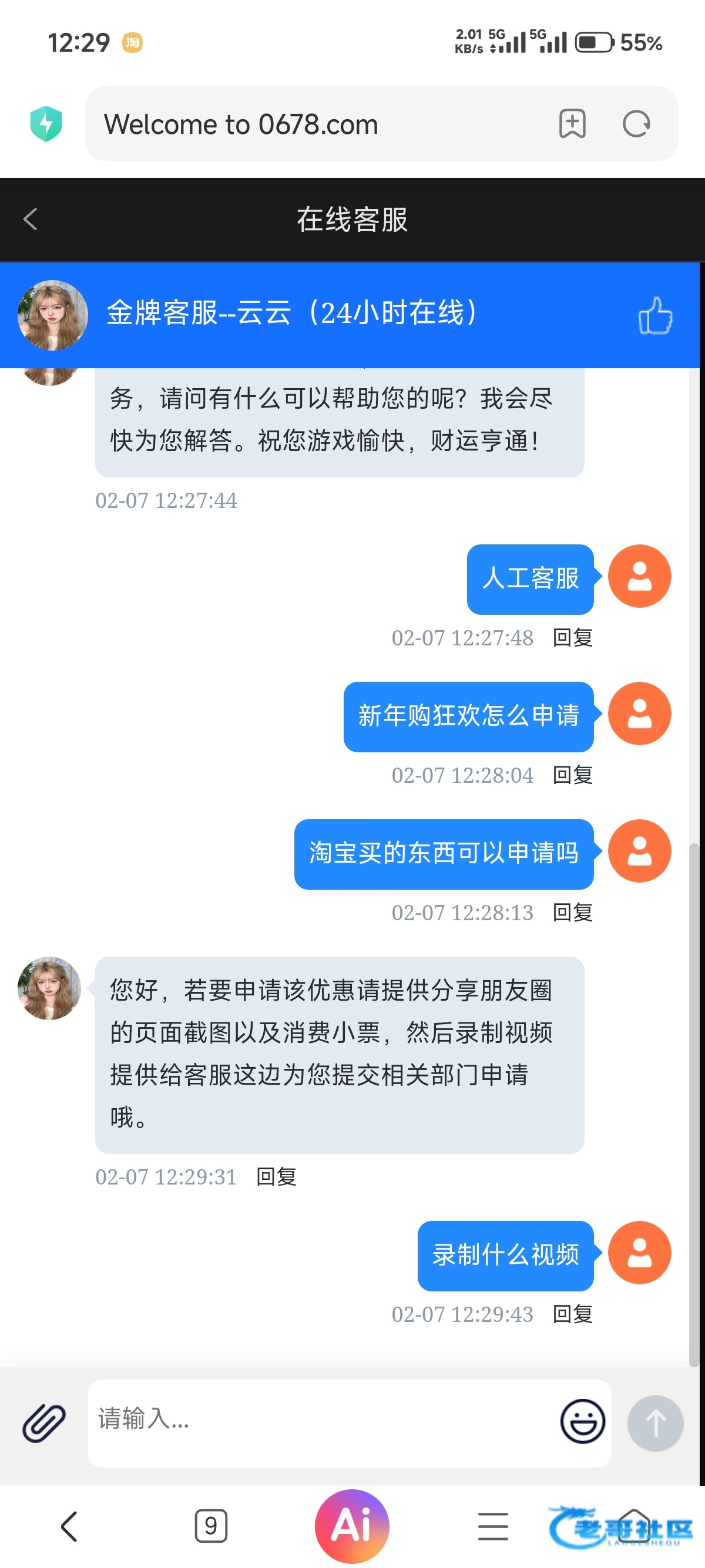Reply to the agent's 12:29:31 message
705x1568 pixels.
click(276, 1177)
